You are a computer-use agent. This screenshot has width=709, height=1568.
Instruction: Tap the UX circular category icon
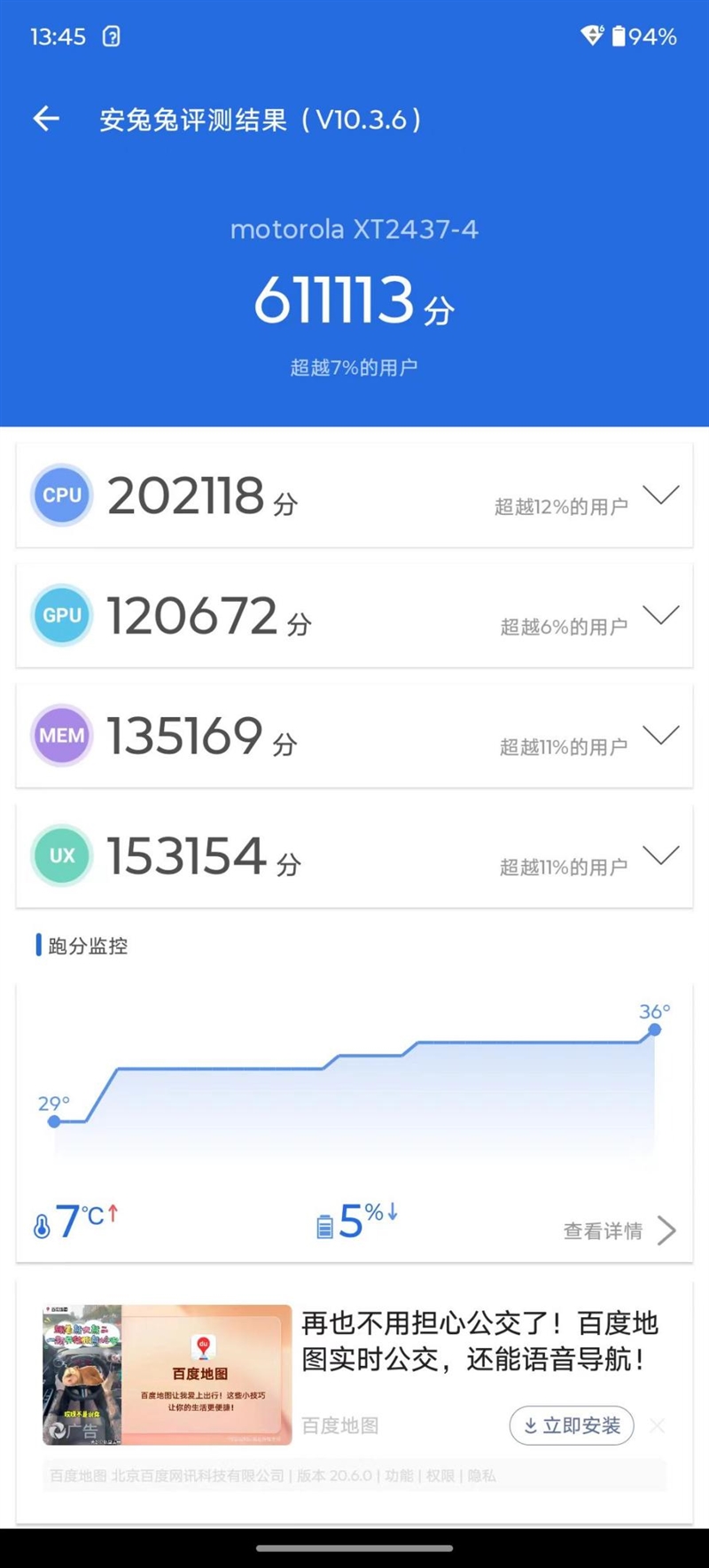click(61, 855)
